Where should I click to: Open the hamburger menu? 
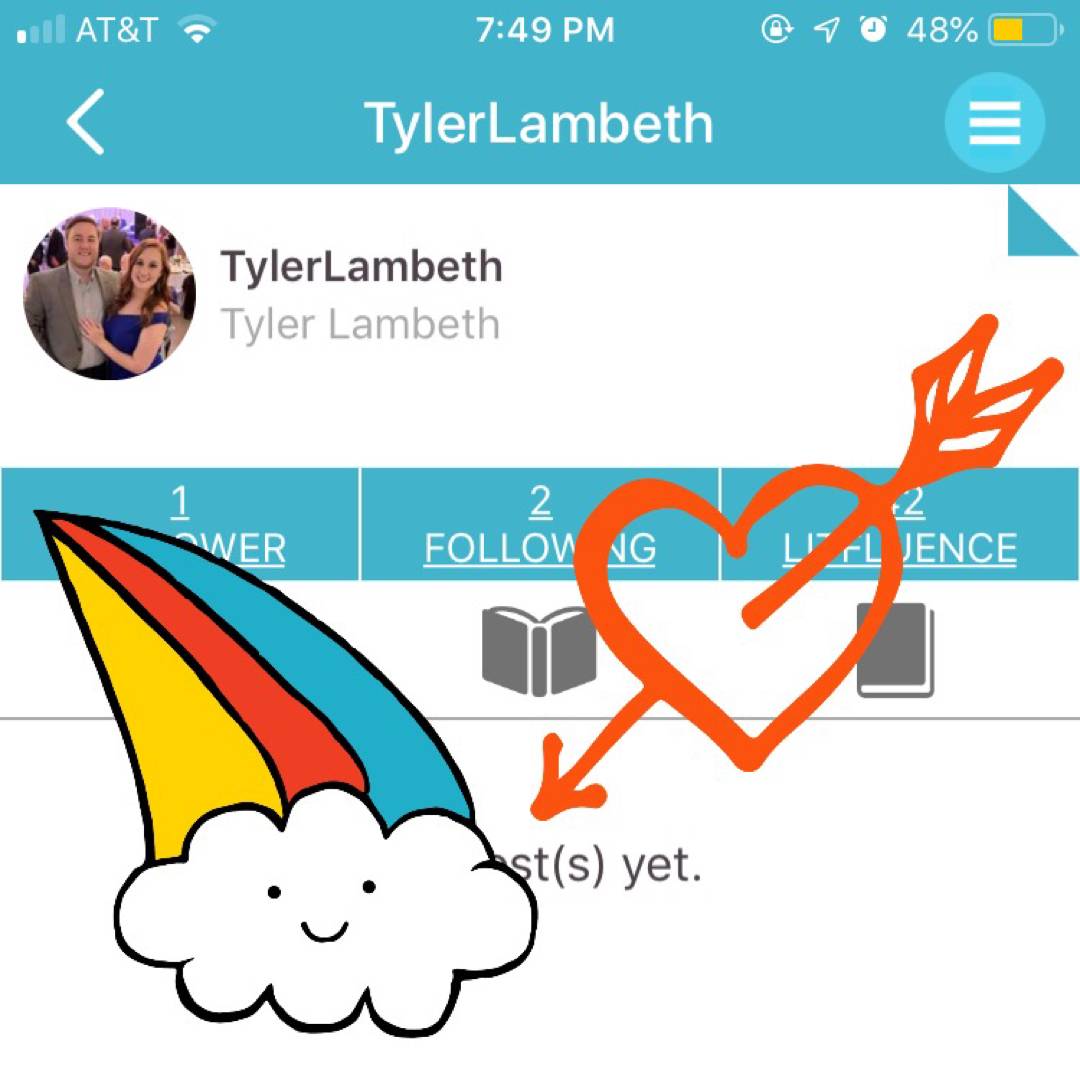point(994,123)
